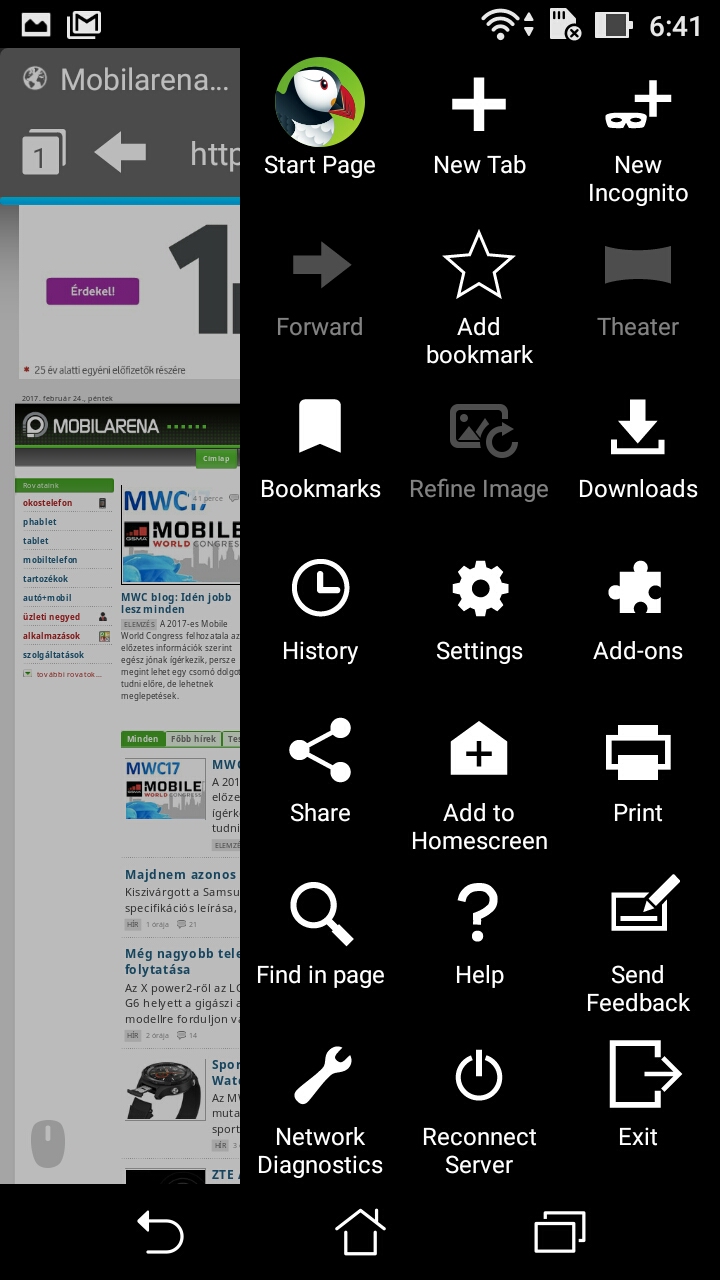Share the current page
The width and height of the screenshot is (720, 1280).
(320, 772)
